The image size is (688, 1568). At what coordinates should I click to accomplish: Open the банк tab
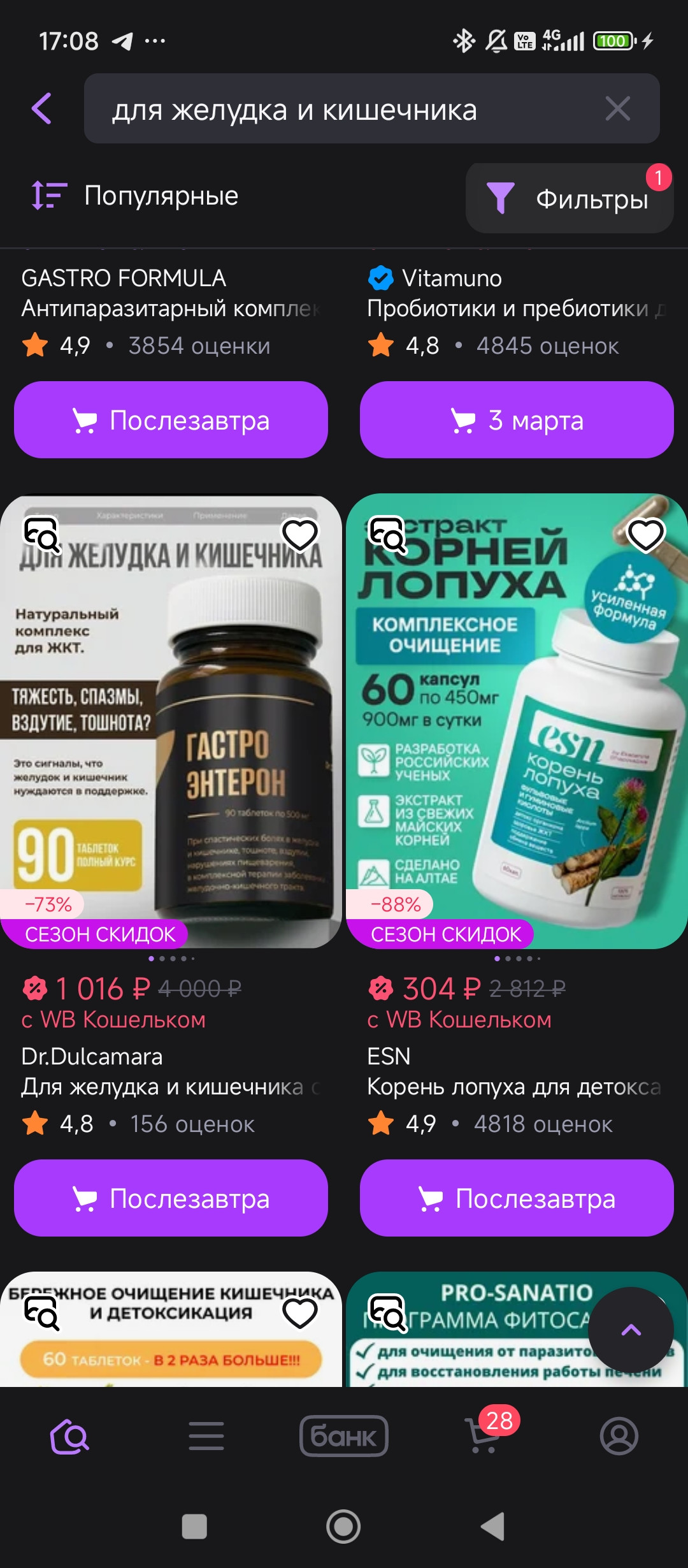pos(344,1436)
